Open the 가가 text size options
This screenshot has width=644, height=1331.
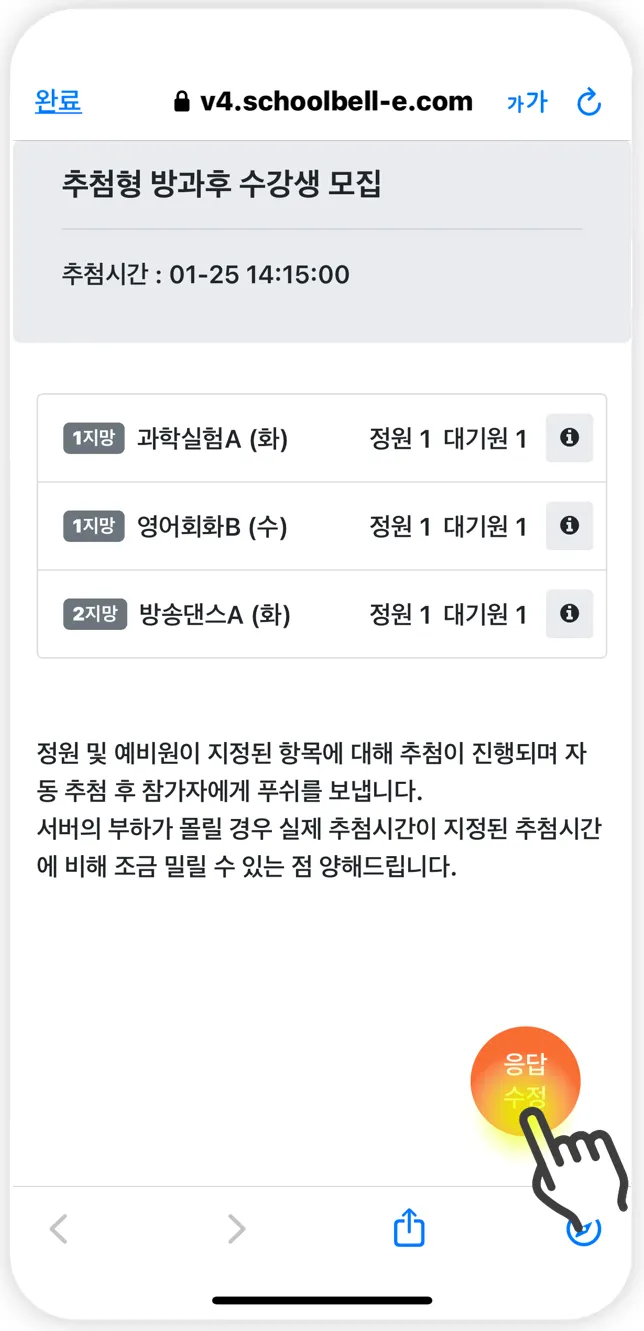[527, 102]
